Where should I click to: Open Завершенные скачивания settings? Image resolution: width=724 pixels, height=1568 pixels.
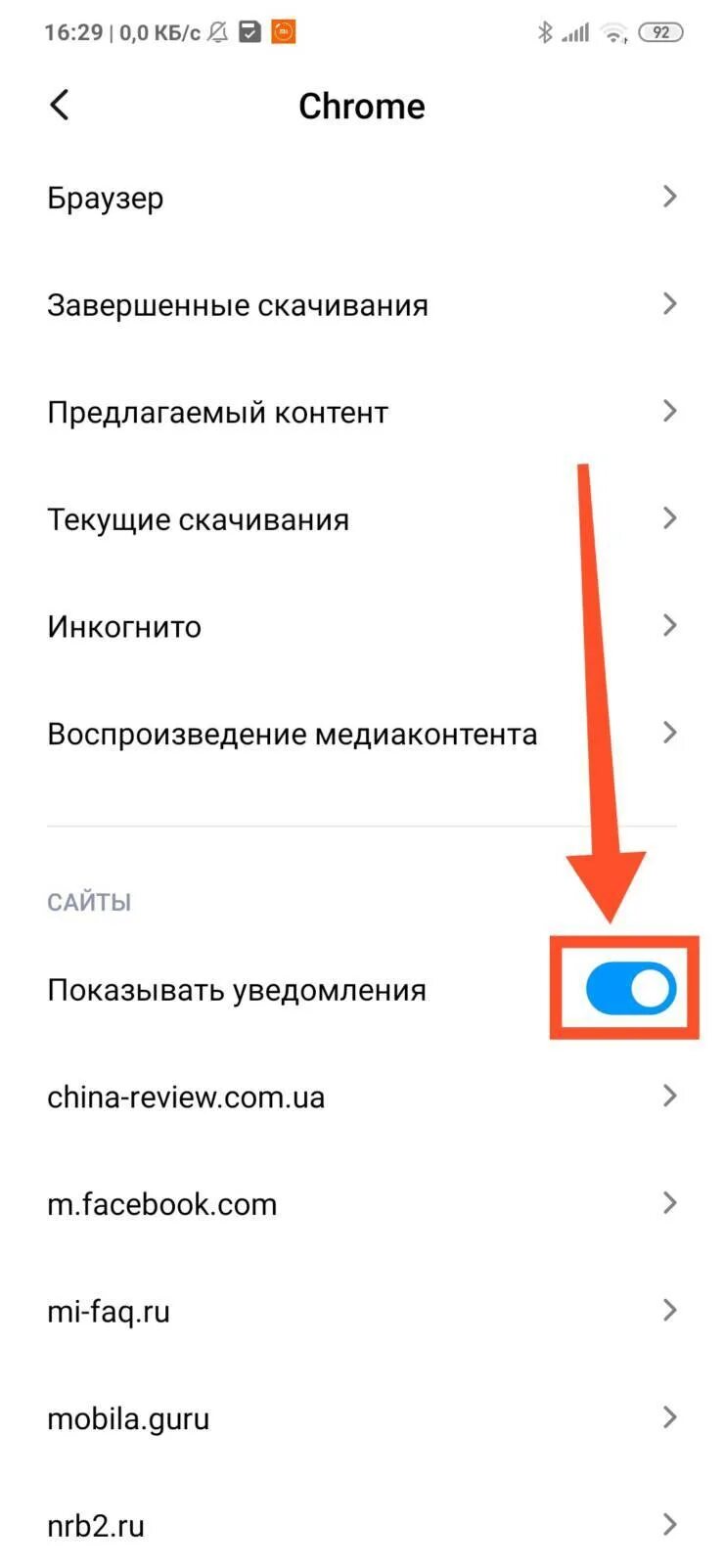[362, 305]
